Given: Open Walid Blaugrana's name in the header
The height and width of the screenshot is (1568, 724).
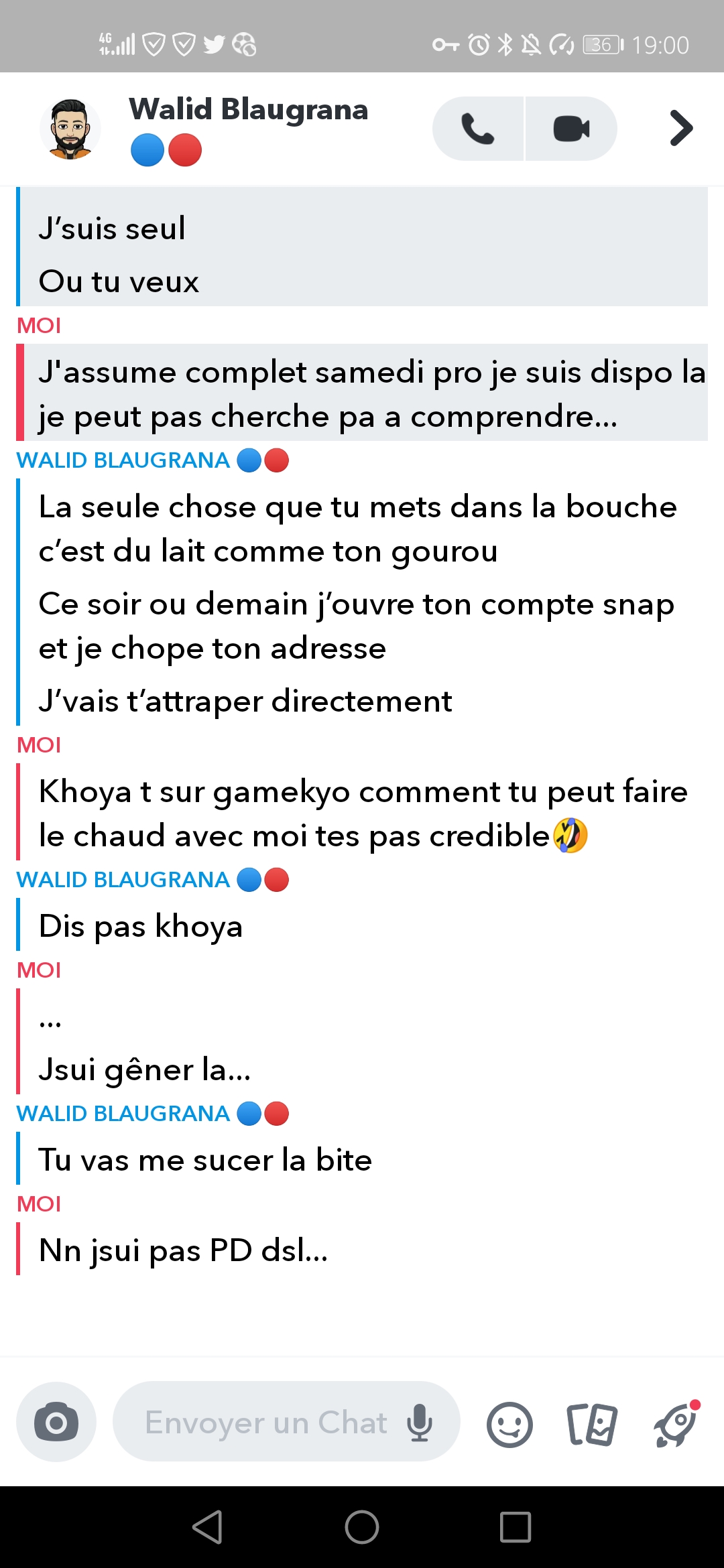Looking at the screenshot, I should tap(248, 110).
